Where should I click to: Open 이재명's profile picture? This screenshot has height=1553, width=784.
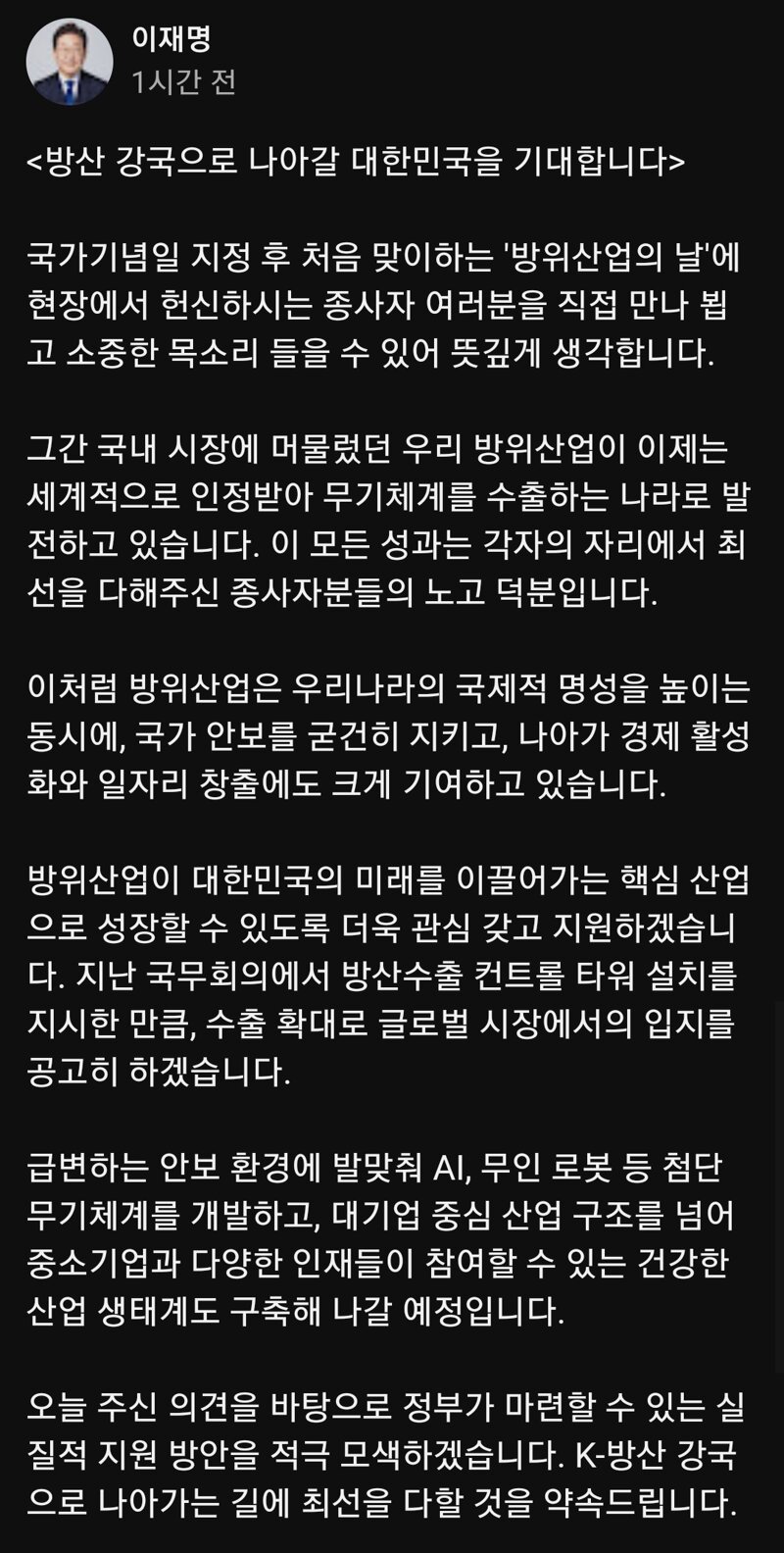coord(70,61)
